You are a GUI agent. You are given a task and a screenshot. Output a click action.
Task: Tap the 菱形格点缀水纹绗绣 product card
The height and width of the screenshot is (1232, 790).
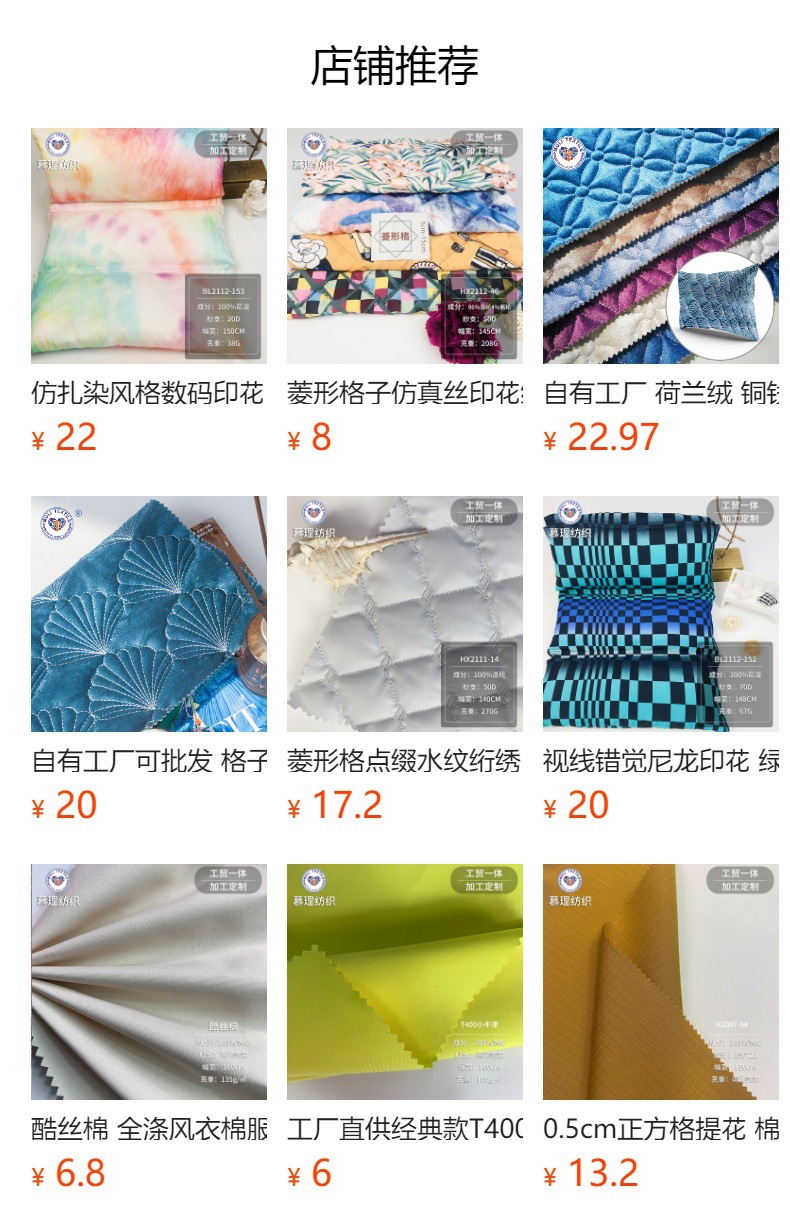tap(404, 614)
